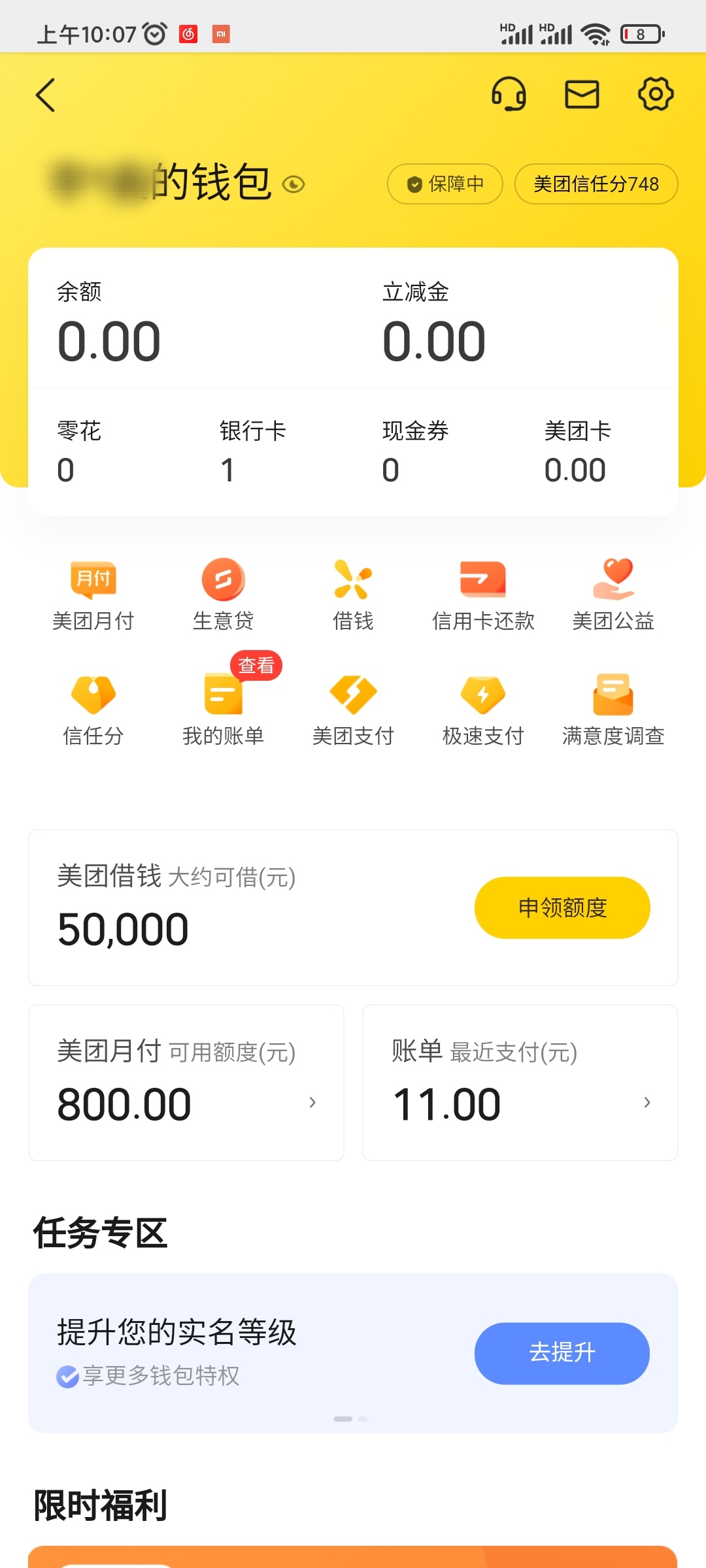The height and width of the screenshot is (1568, 706).
Task: Open the message inbox envelope
Action: click(582, 93)
